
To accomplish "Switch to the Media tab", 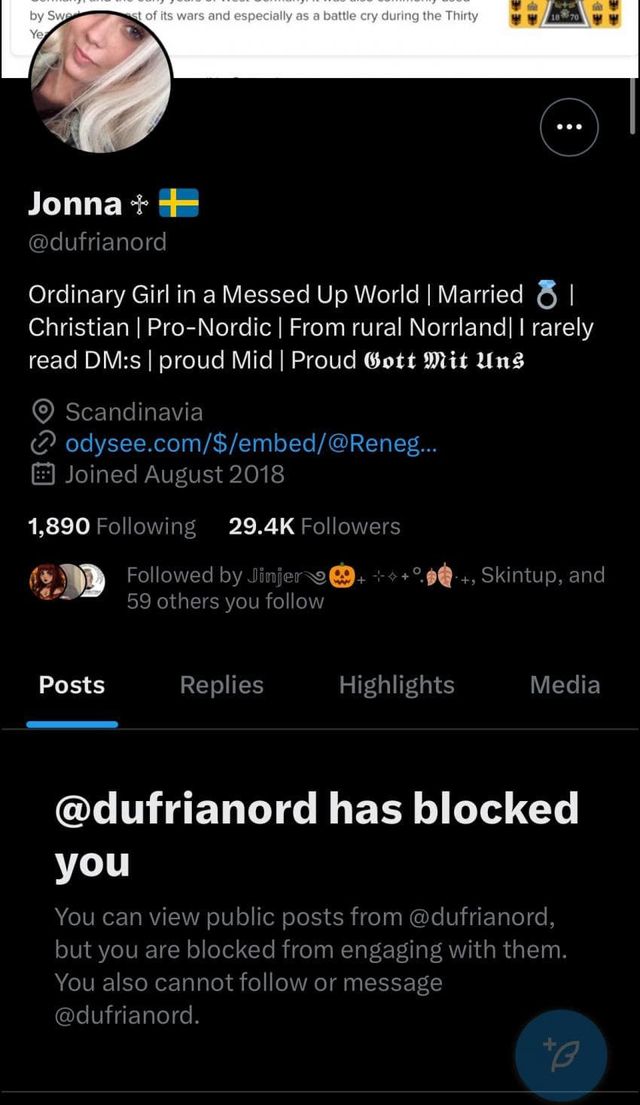I will tap(565, 685).
